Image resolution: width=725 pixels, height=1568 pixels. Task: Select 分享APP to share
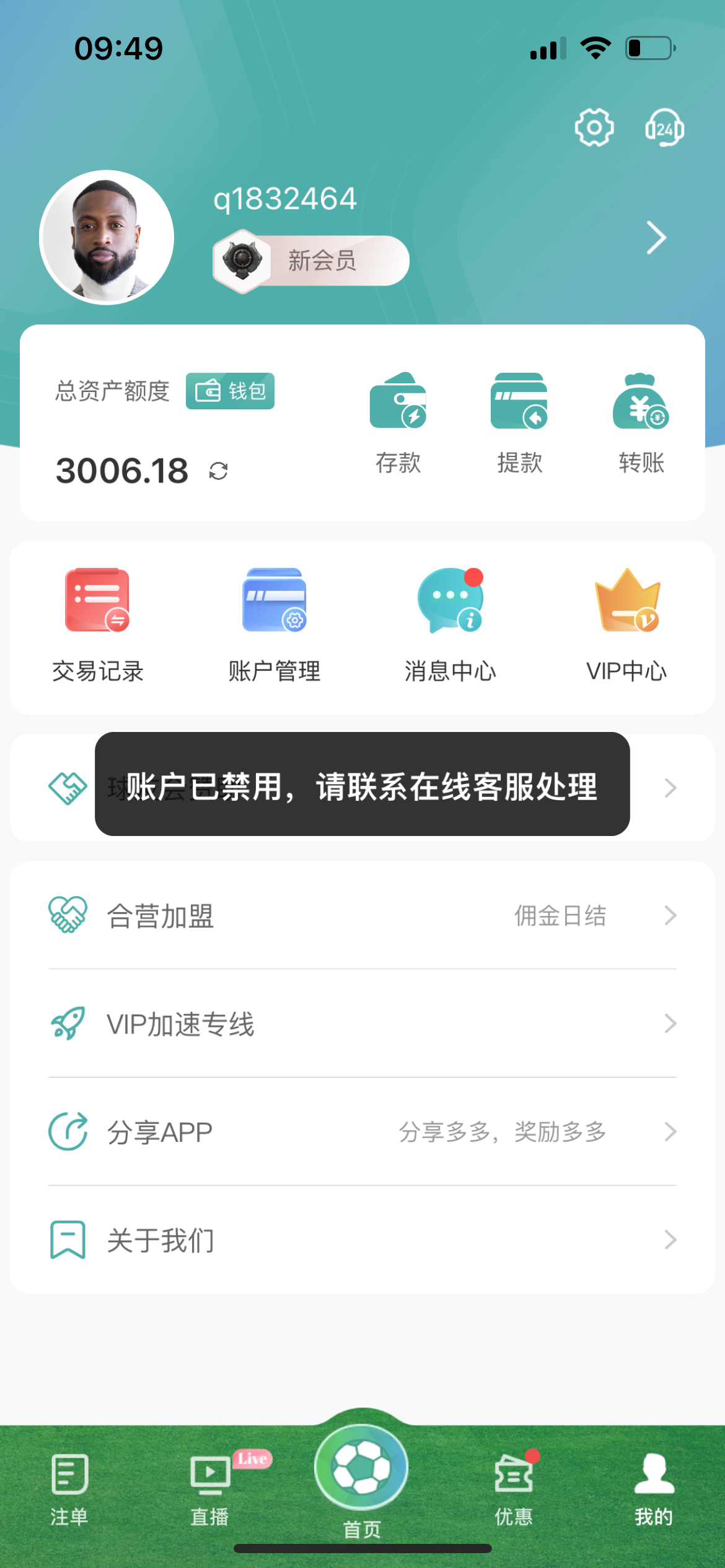[362, 1132]
